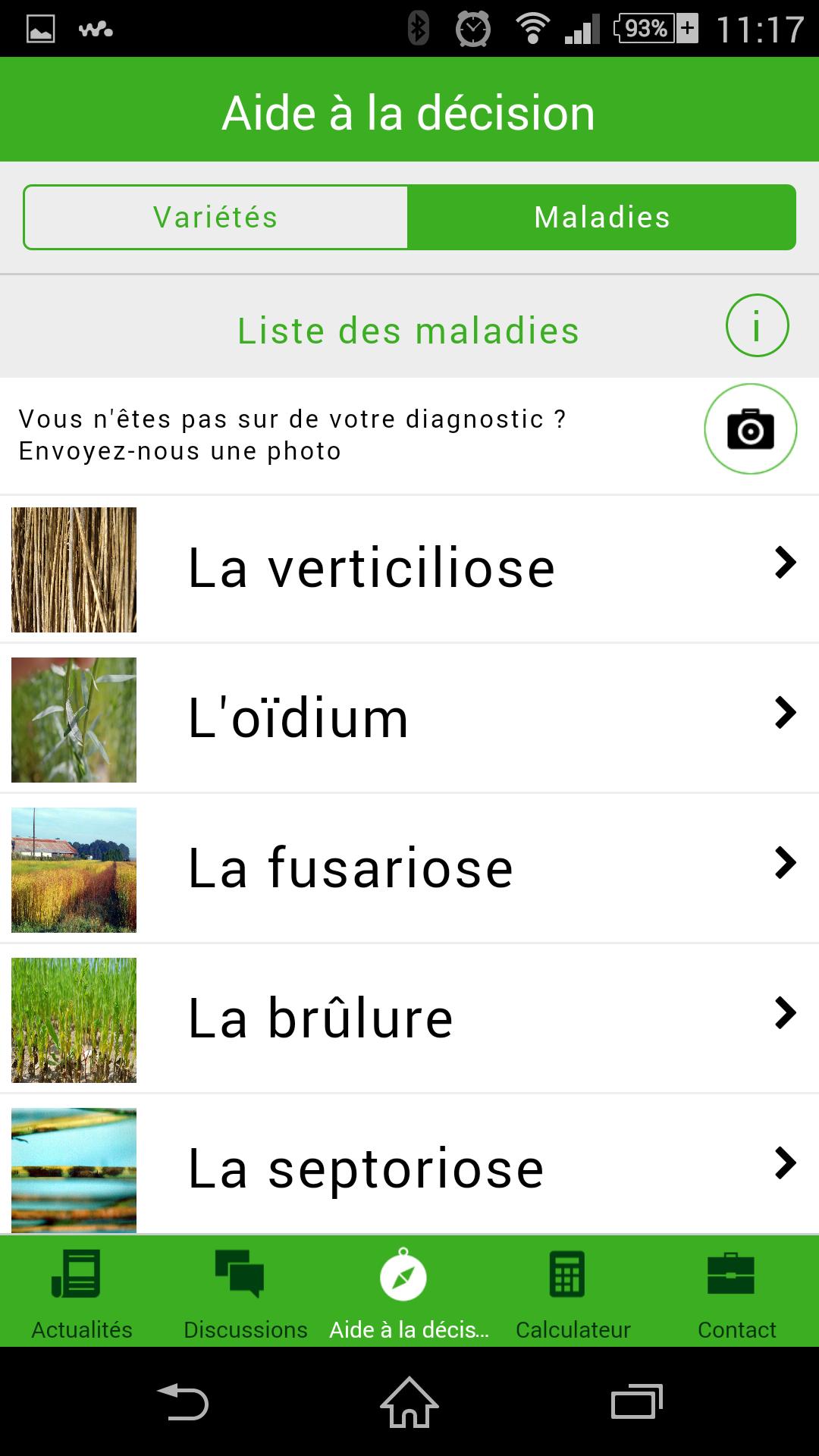Image resolution: width=819 pixels, height=1456 pixels.
Task: Tap the system back button
Action: 182,1401
